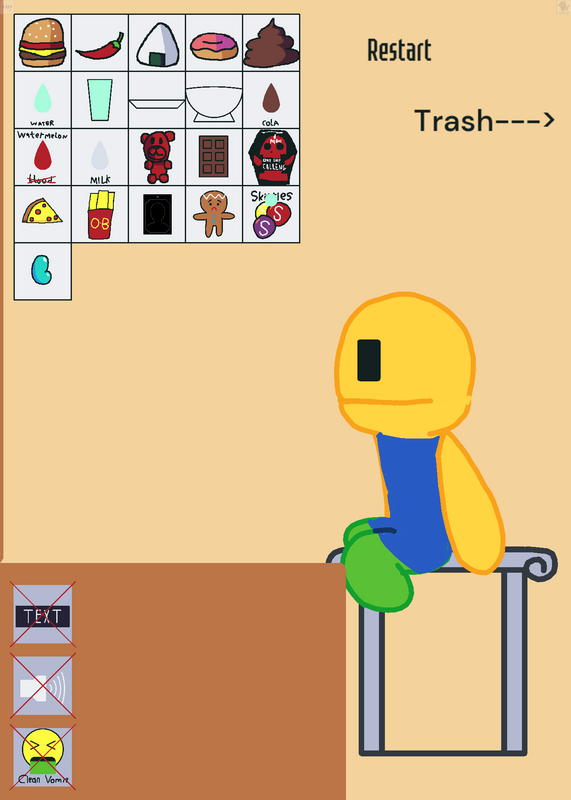
Task: Pick the watermelon red droplet tile
Action: 43,157
